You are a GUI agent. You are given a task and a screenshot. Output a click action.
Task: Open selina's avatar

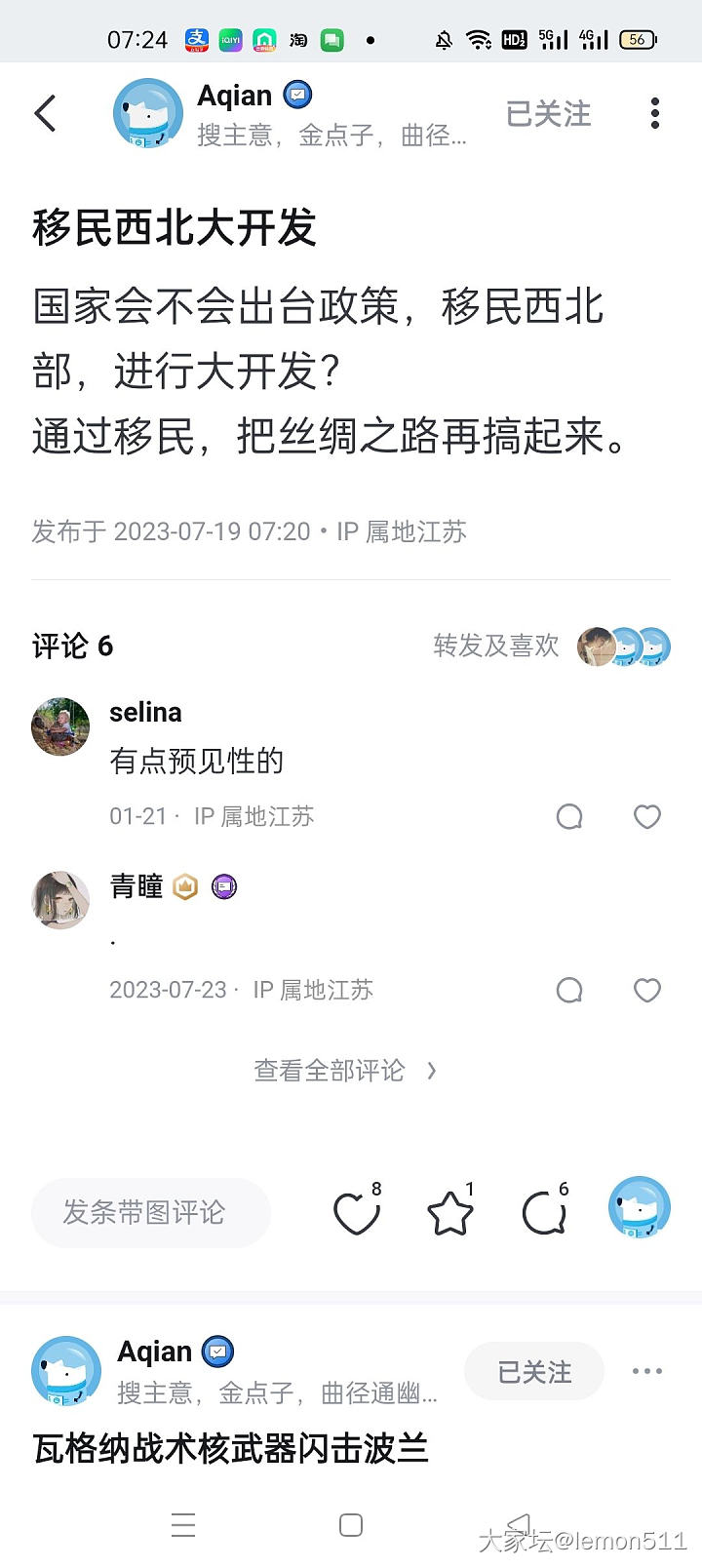(60, 726)
